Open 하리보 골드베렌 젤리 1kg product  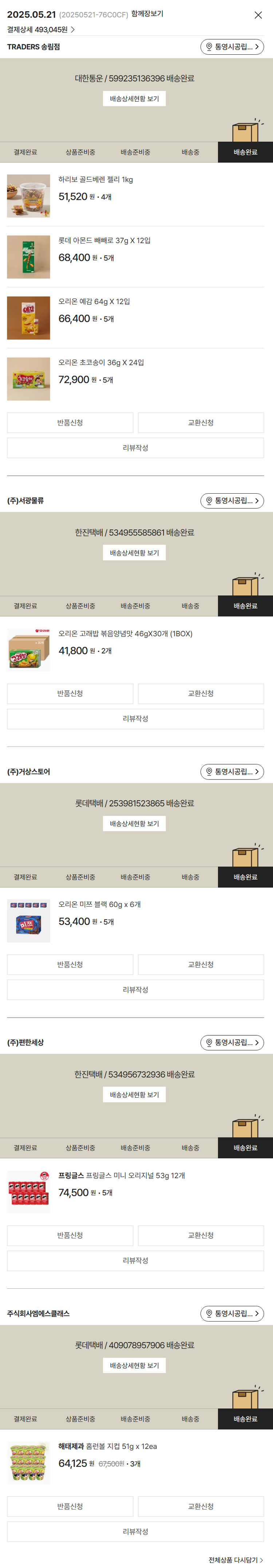pos(95,180)
